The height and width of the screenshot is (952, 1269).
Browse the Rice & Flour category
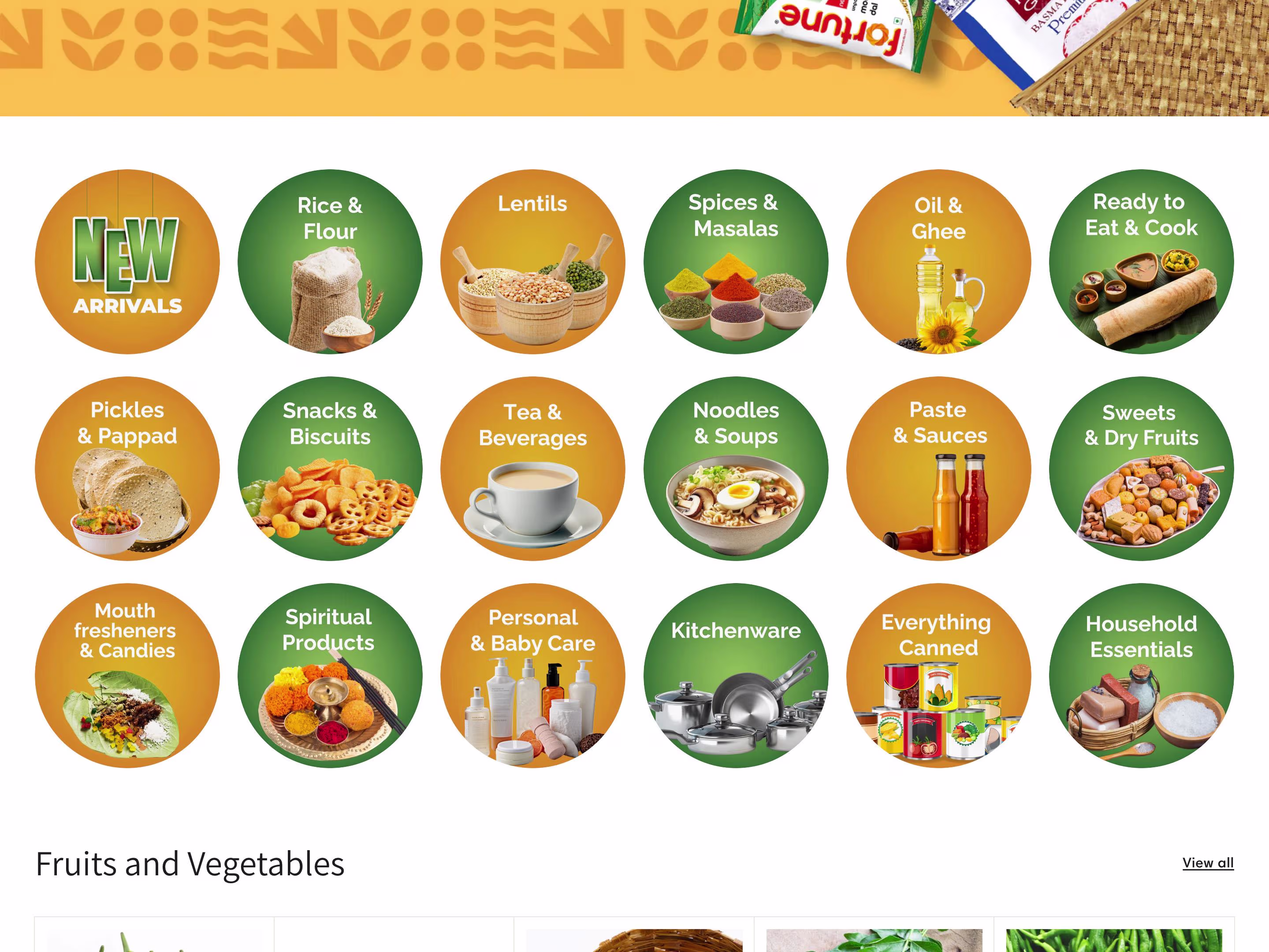coord(330,261)
